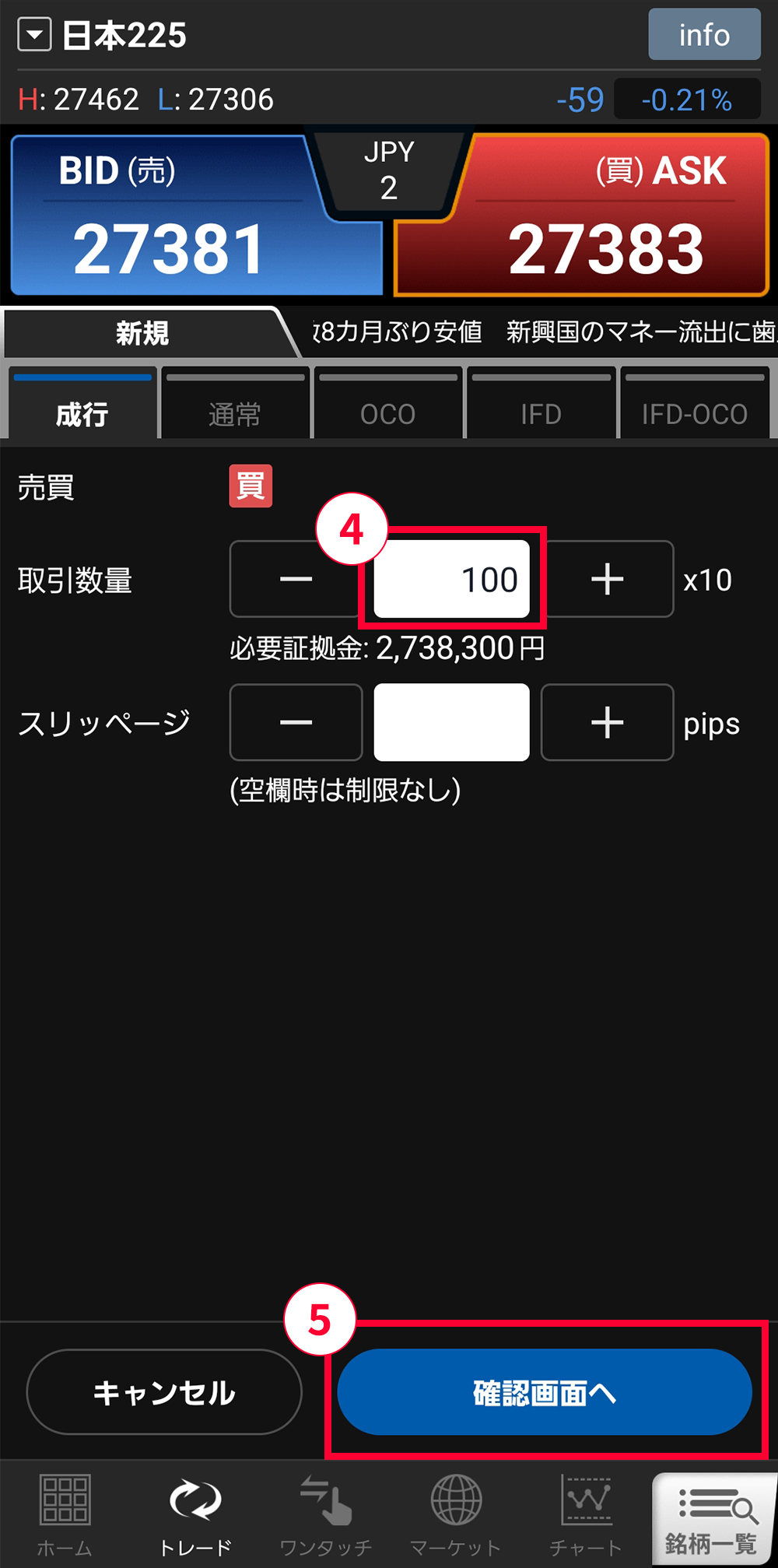
Task: Decrease 取引数量 with minus button
Action: (296, 579)
